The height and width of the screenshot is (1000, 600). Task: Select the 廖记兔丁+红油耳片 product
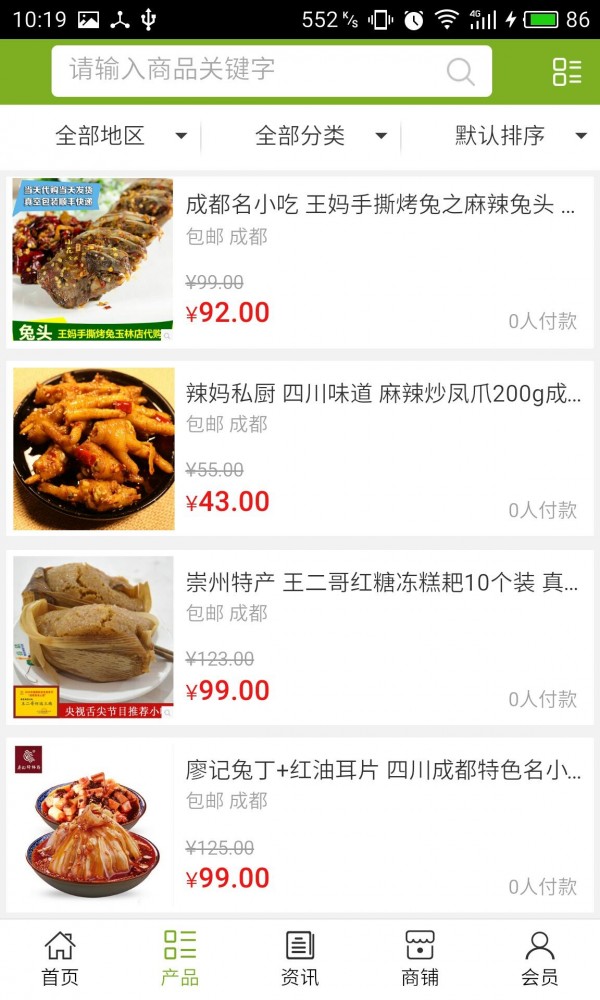point(382,771)
